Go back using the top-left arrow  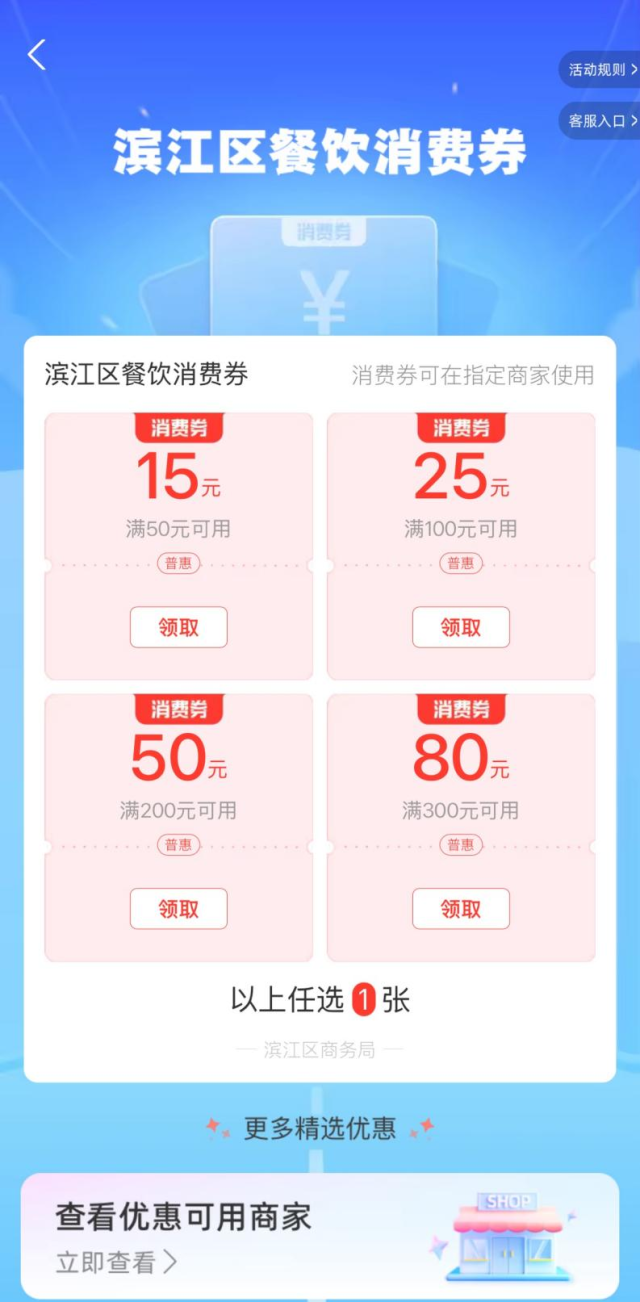point(37,55)
